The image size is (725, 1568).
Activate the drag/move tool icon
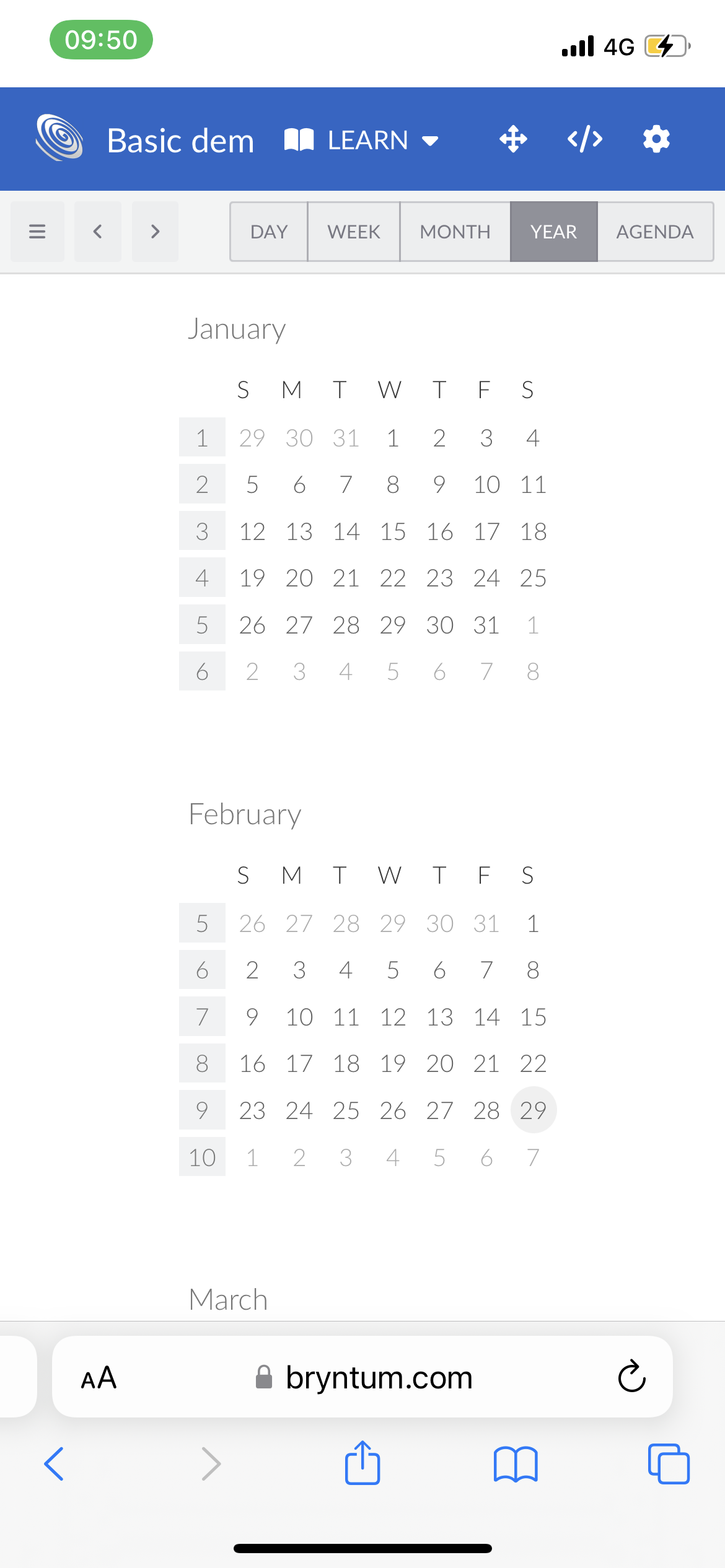(514, 139)
